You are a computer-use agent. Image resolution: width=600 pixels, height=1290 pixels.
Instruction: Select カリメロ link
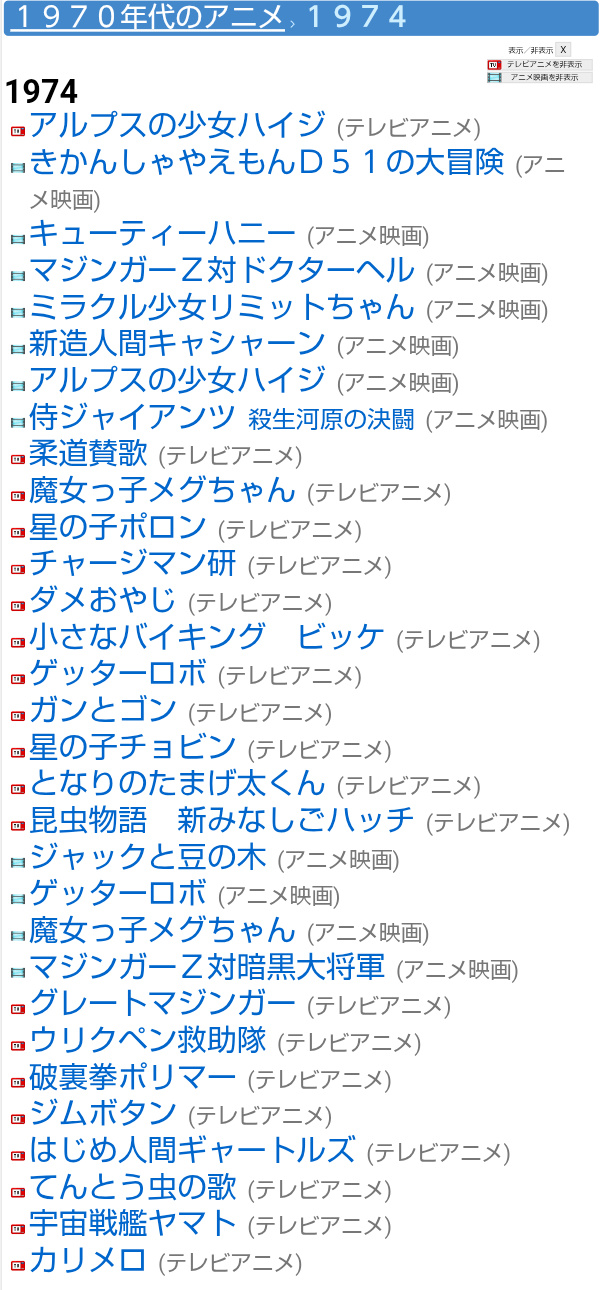[88, 1260]
